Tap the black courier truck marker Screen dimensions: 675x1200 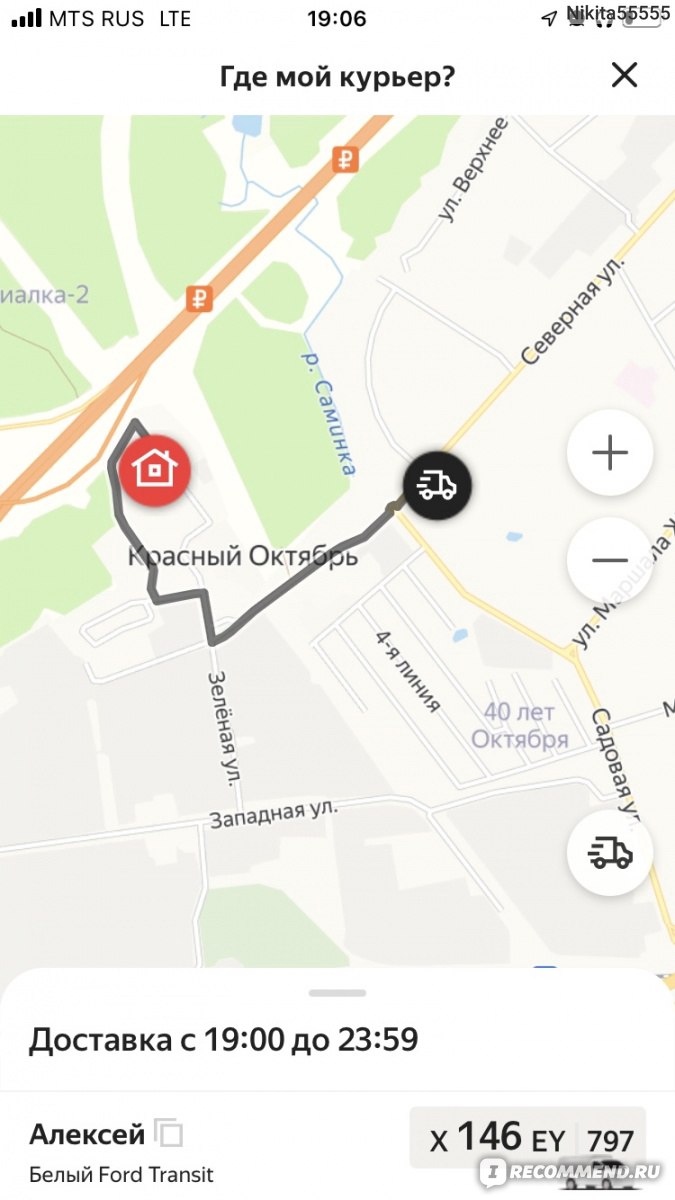[x=437, y=485]
